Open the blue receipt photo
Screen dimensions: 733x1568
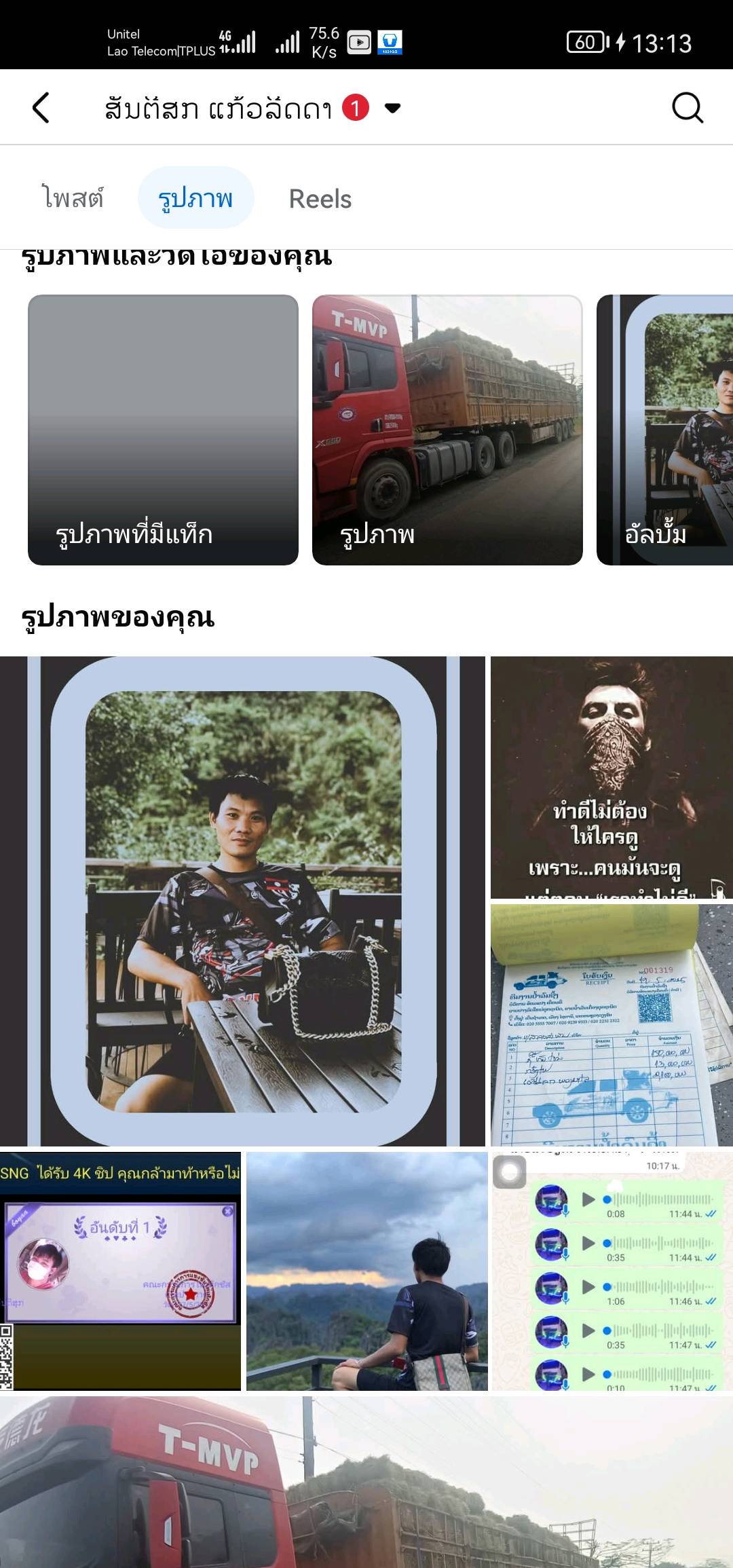(x=612, y=1025)
